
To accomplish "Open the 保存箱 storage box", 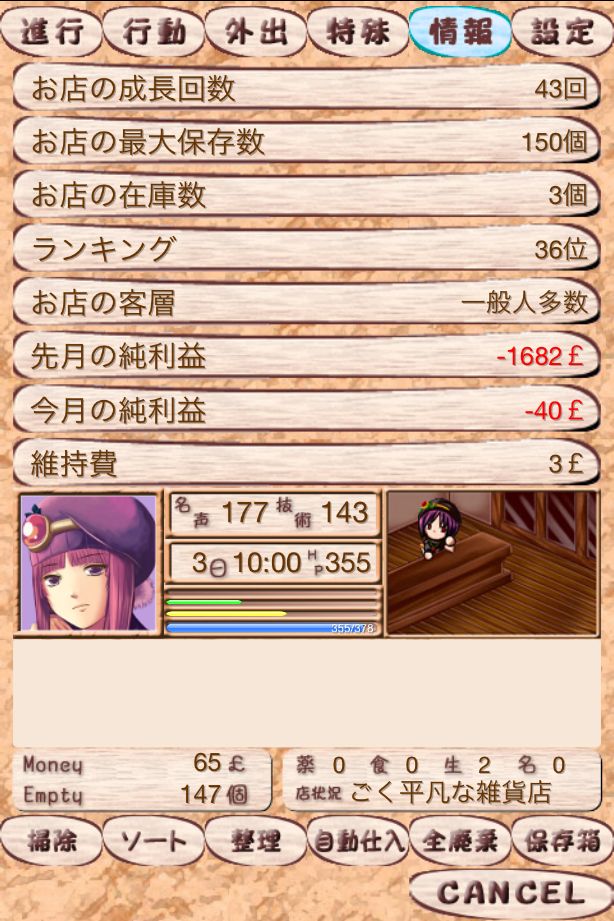I will (x=561, y=841).
